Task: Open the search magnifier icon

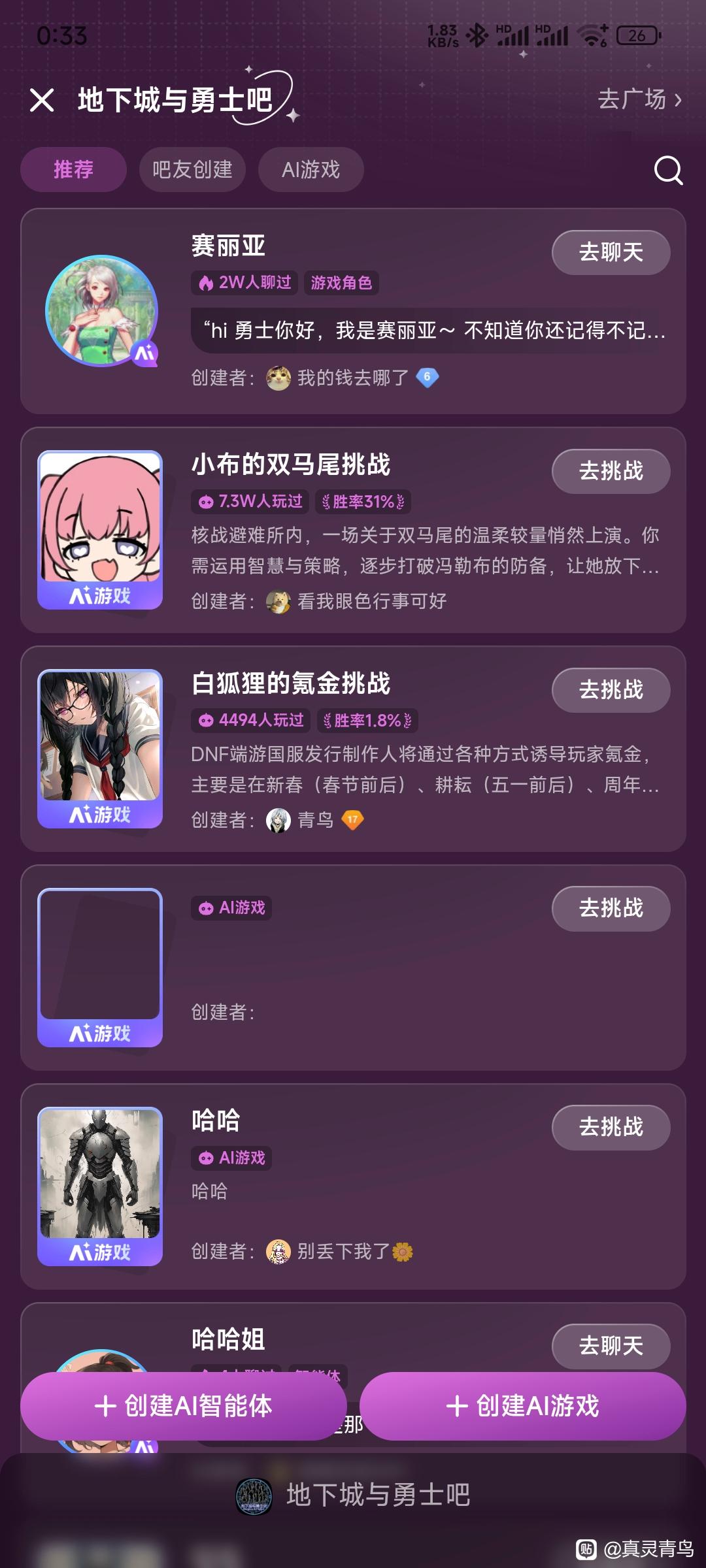Action: 668,171
